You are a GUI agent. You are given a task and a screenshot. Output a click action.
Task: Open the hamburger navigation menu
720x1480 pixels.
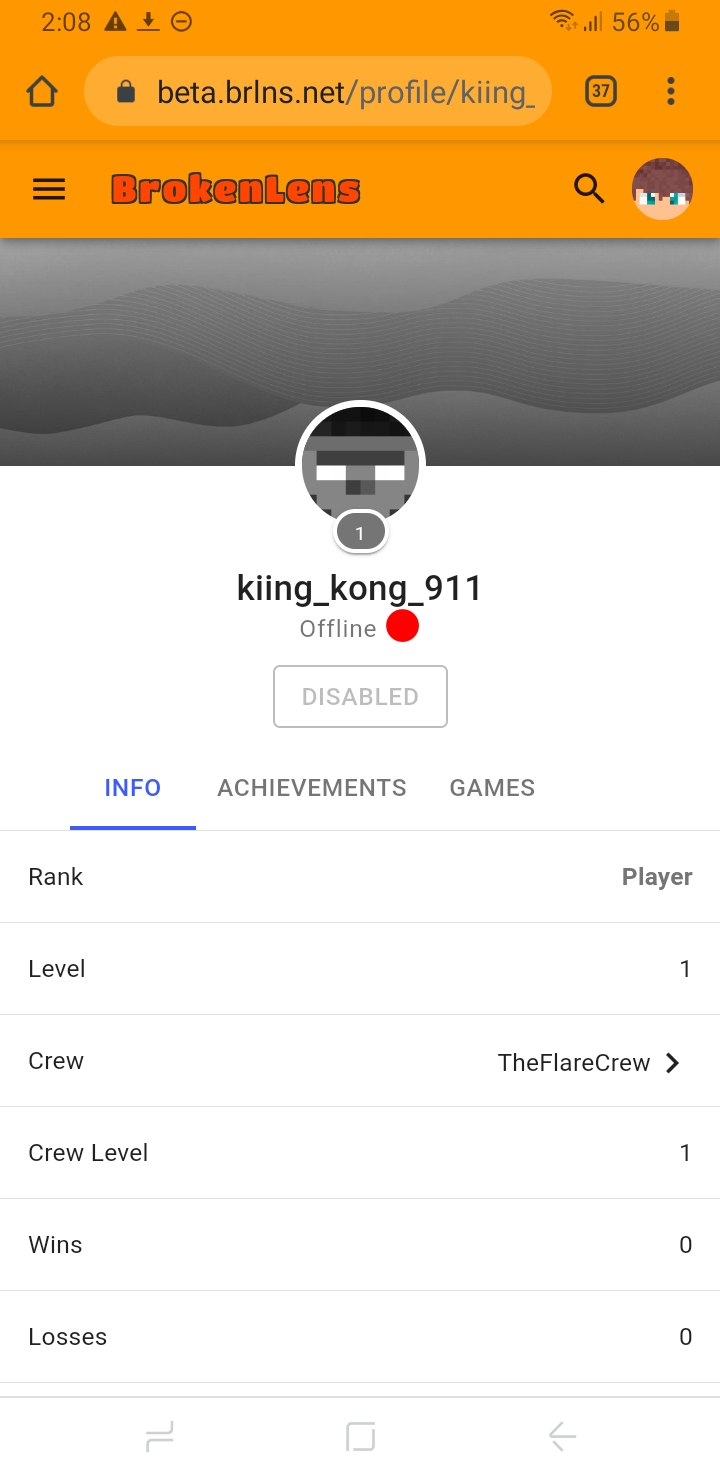49,189
